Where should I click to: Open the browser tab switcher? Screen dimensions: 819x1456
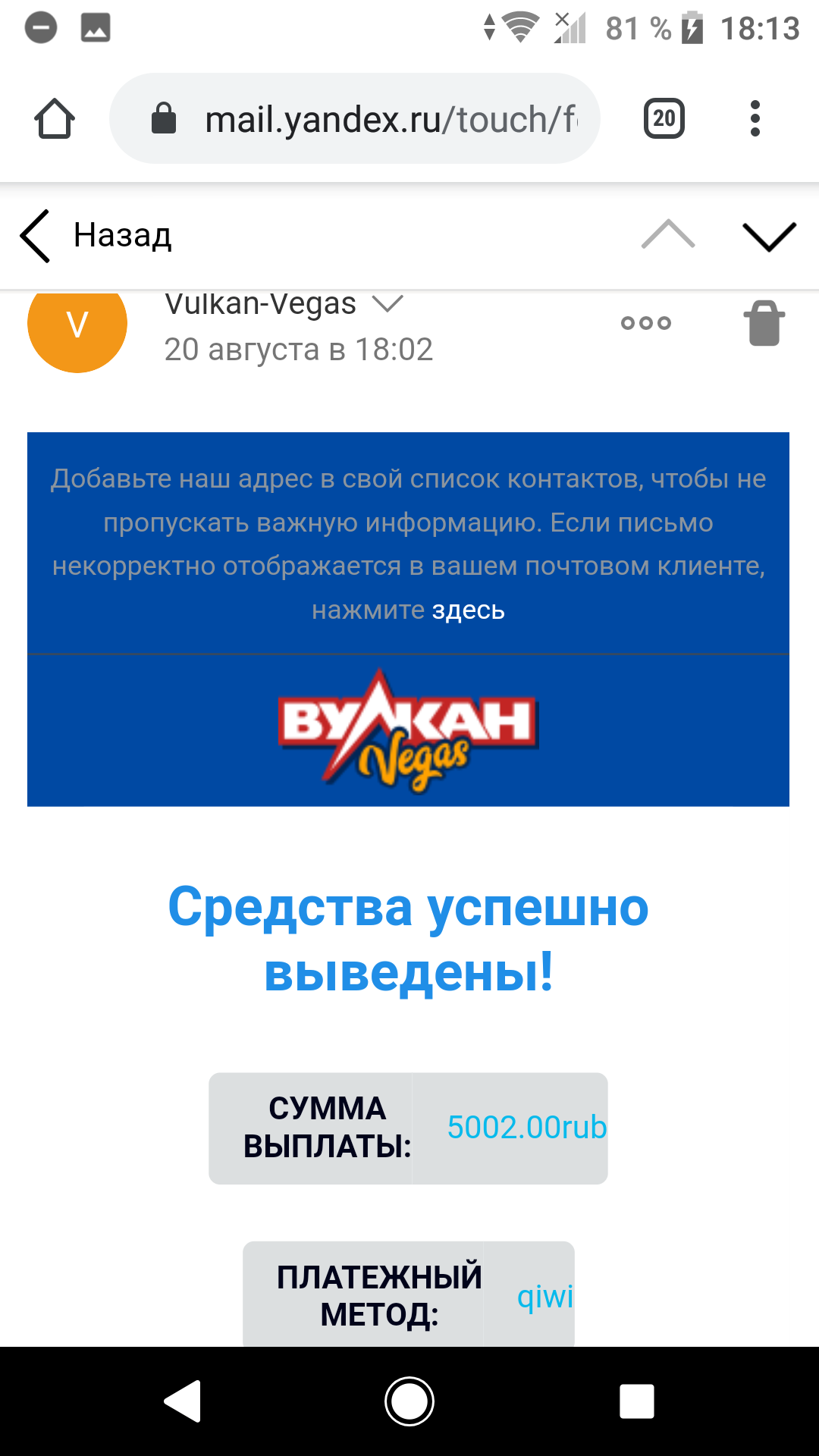pos(664,119)
